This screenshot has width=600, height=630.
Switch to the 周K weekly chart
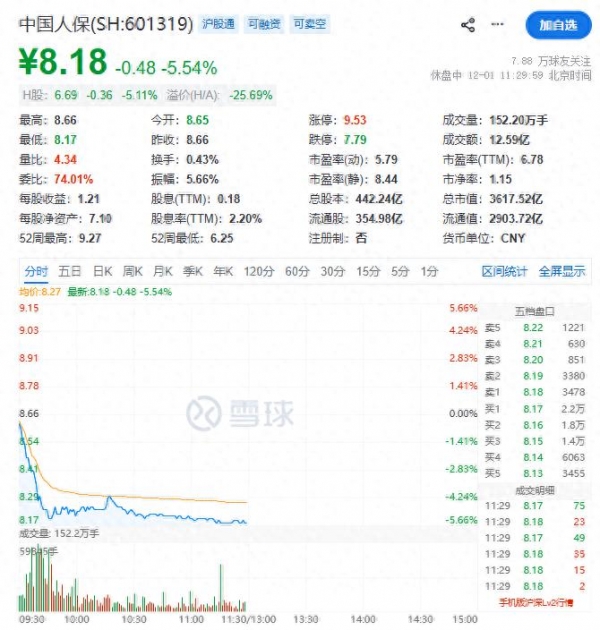point(133,271)
